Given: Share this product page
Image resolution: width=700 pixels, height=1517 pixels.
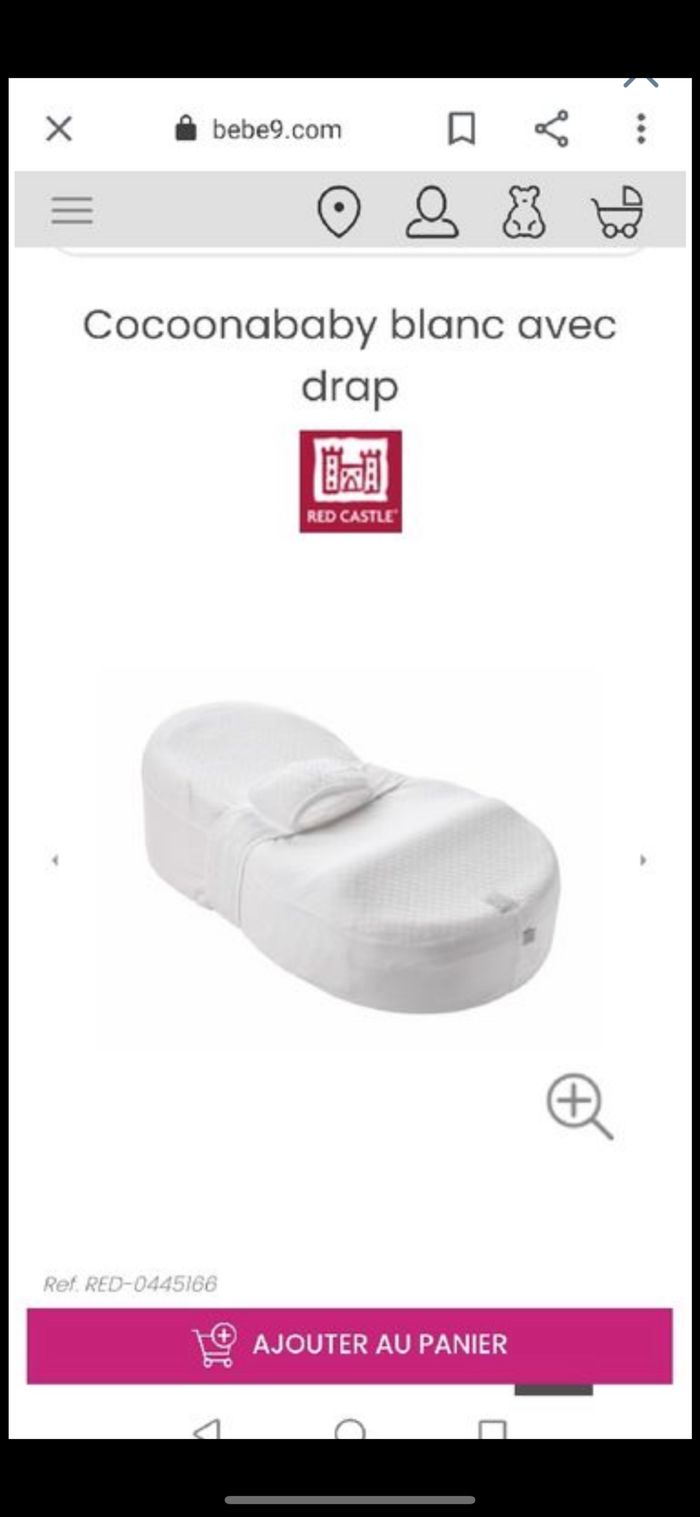Looking at the screenshot, I should [x=551, y=129].
